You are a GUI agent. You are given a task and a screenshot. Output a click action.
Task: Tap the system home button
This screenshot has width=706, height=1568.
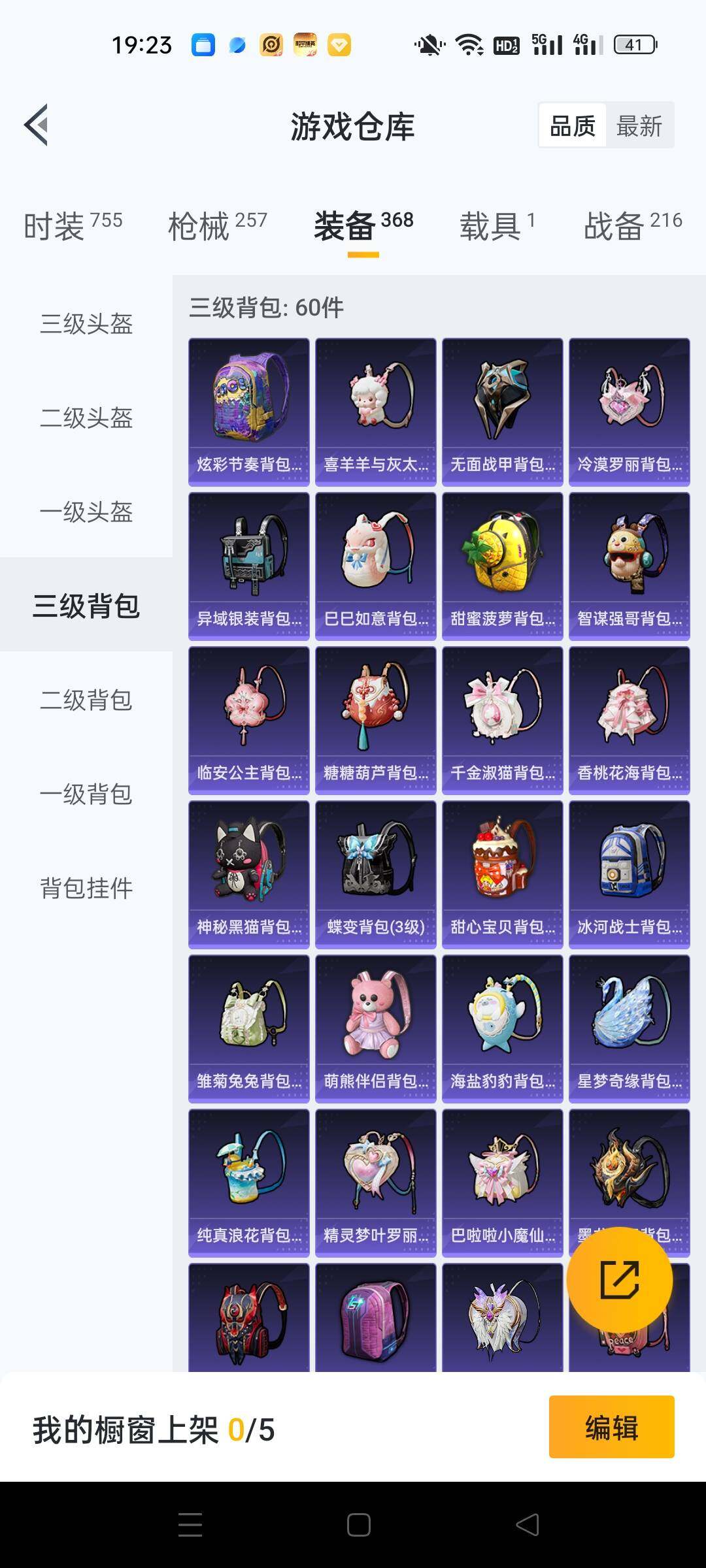[358, 1525]
